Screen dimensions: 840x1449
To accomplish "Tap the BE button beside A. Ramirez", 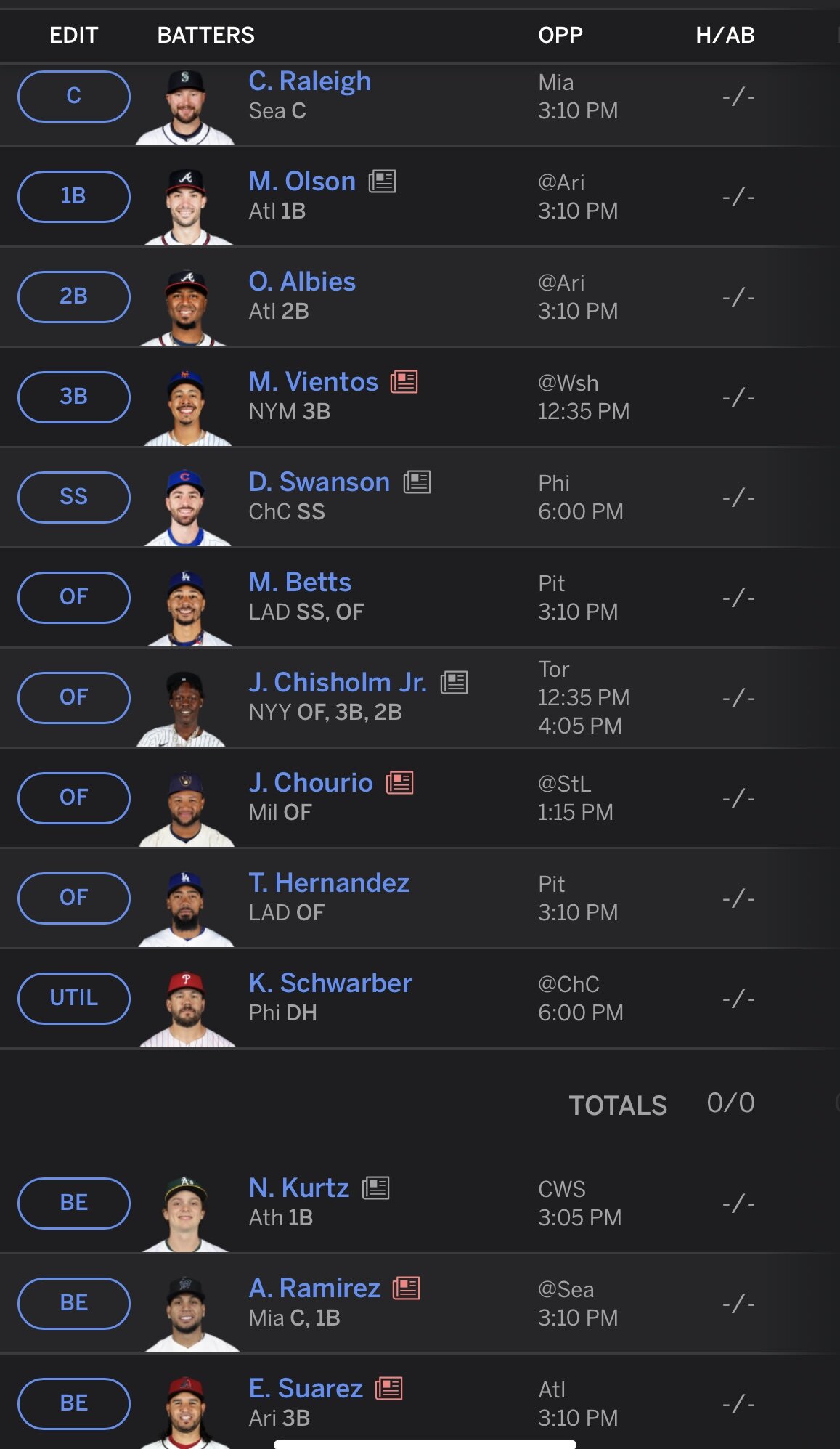I will click(x=74, y=1304).
